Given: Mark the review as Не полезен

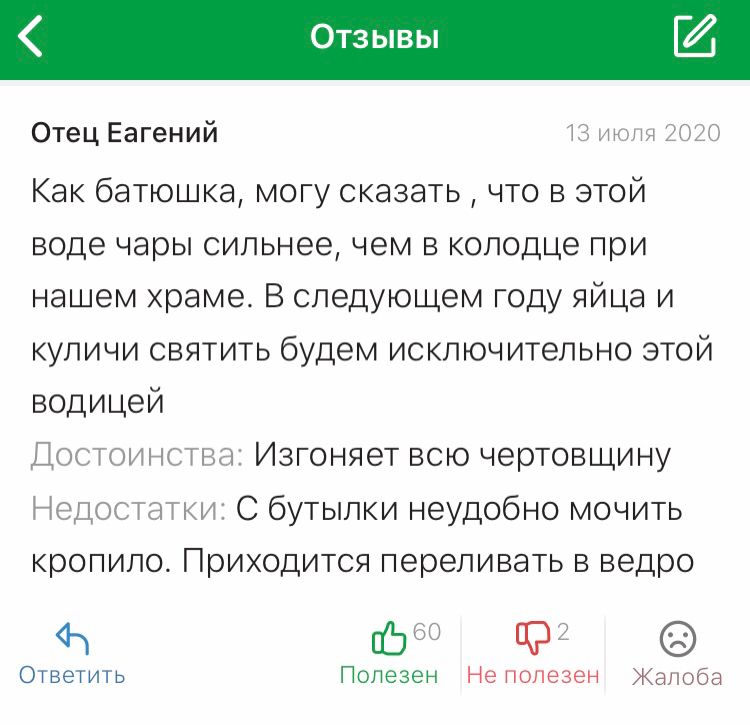Looking at the screenshot, I should [x=533, y=654].
